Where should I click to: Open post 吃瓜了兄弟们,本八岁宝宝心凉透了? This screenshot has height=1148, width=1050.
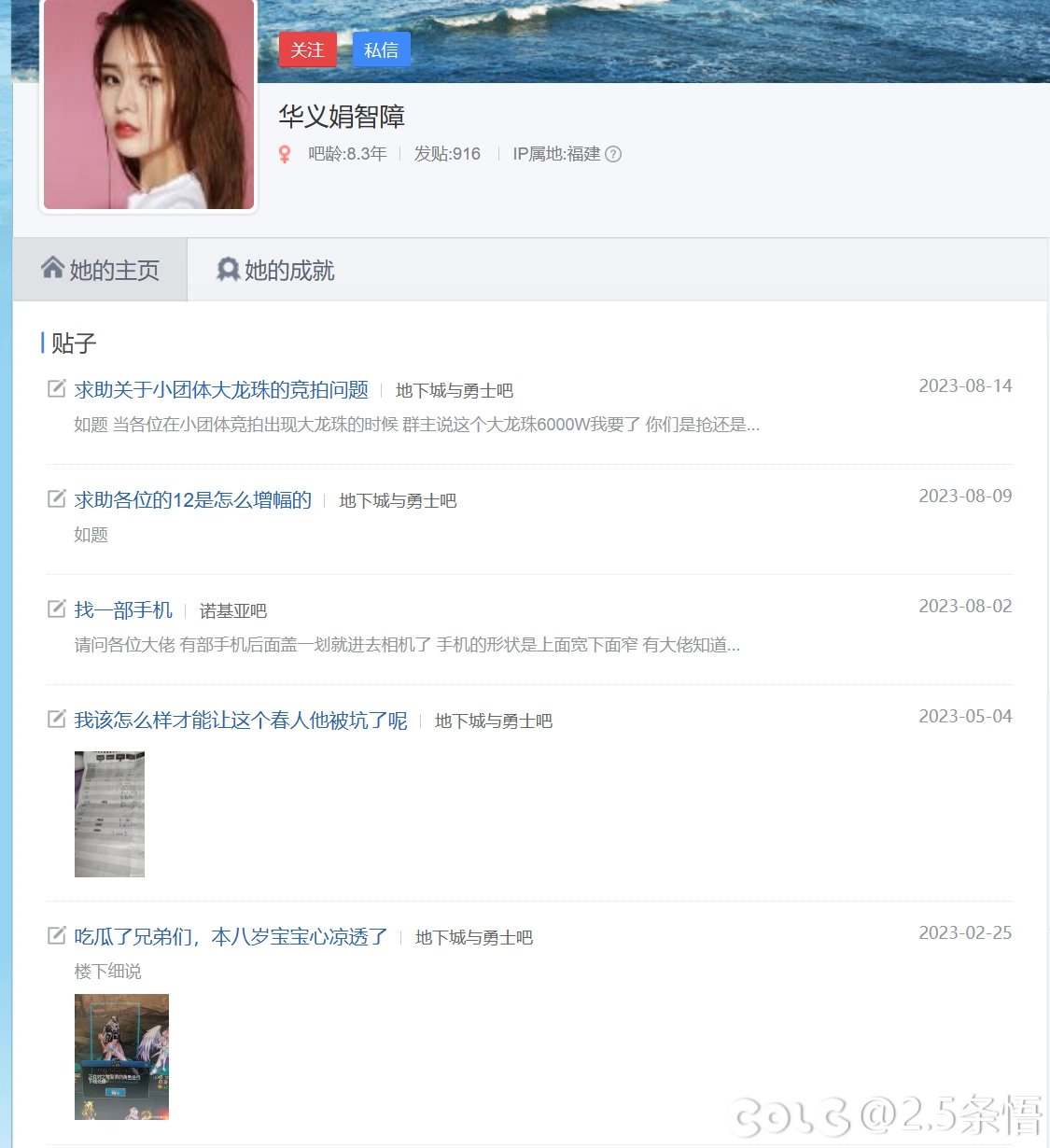coord(231,937)
